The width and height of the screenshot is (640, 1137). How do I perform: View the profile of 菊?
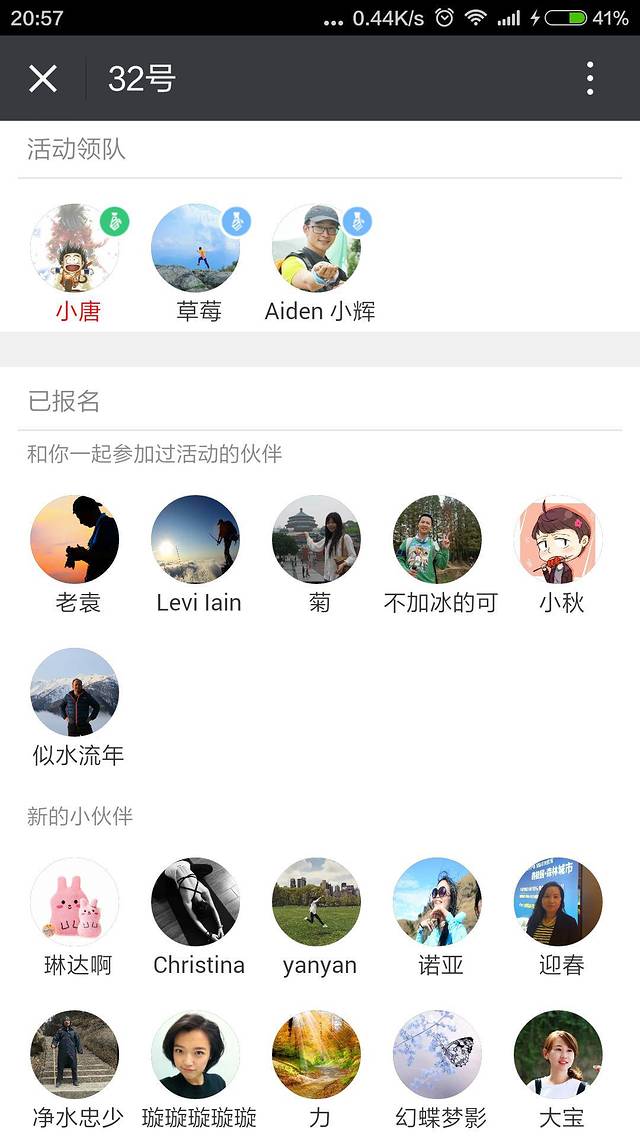tap(317, 539)
